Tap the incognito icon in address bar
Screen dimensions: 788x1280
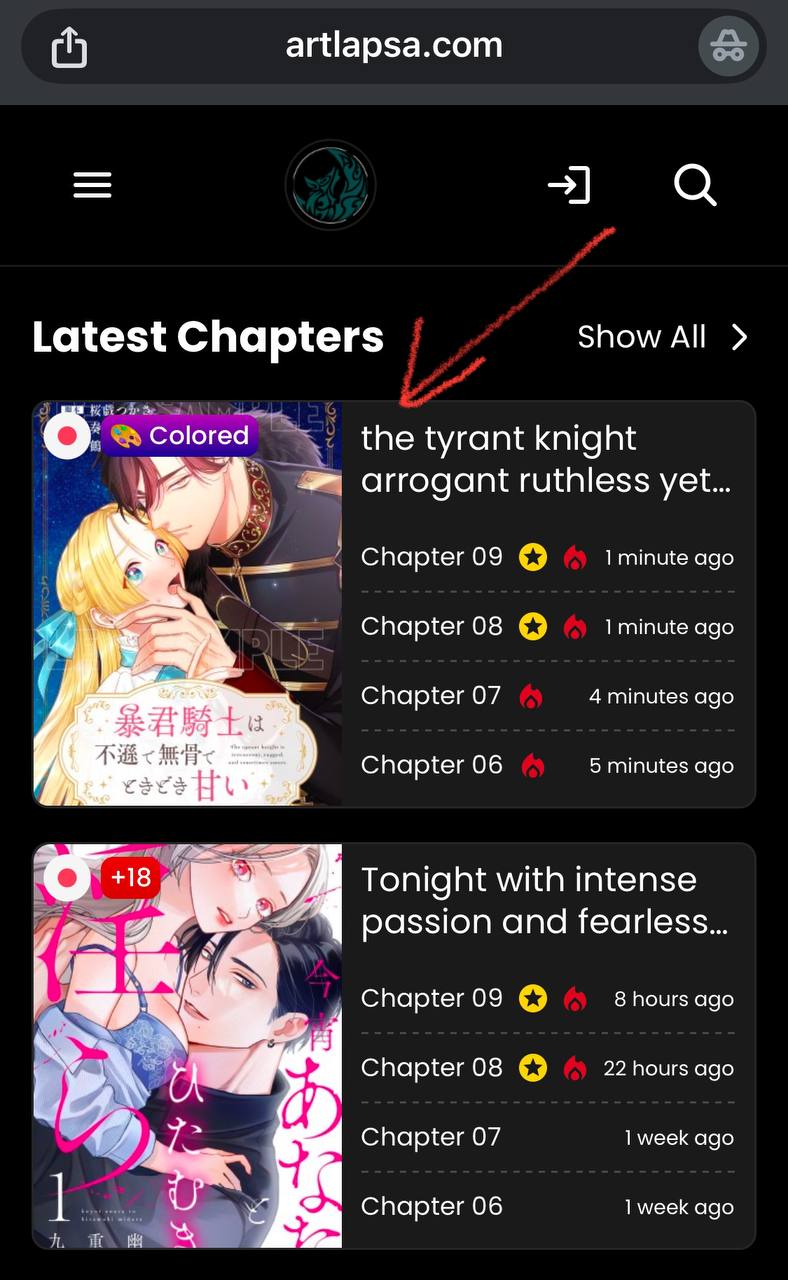728,47
